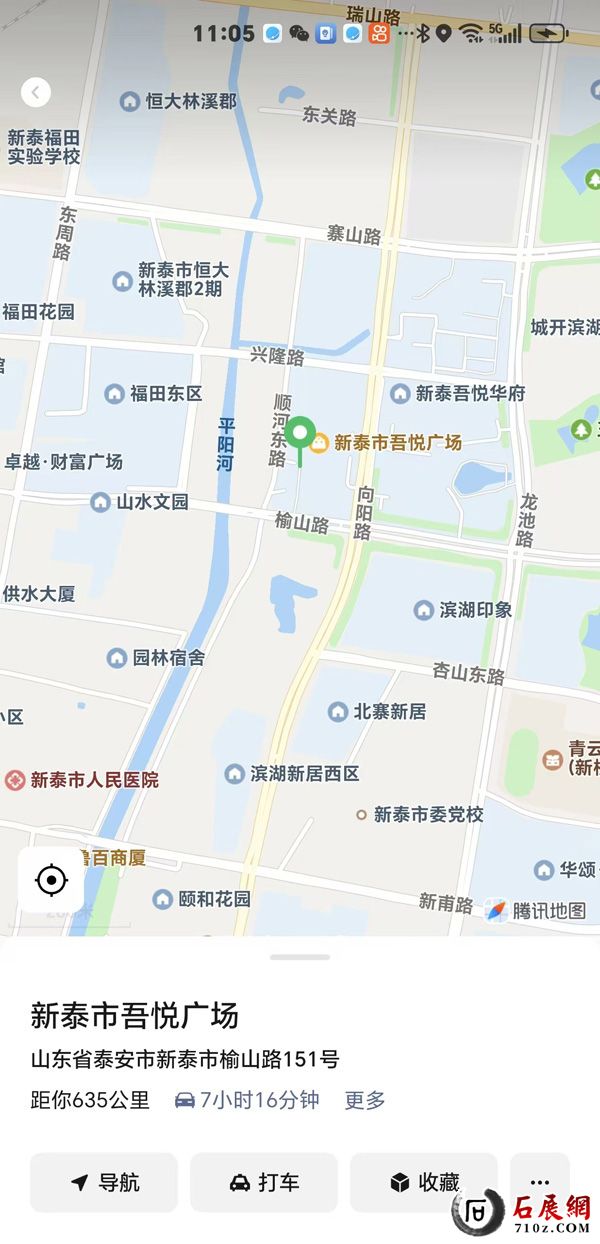The width and height of the screenshot is (600, 1244).
Task: Open the three-dot more options button
Action: [540, 1182]
